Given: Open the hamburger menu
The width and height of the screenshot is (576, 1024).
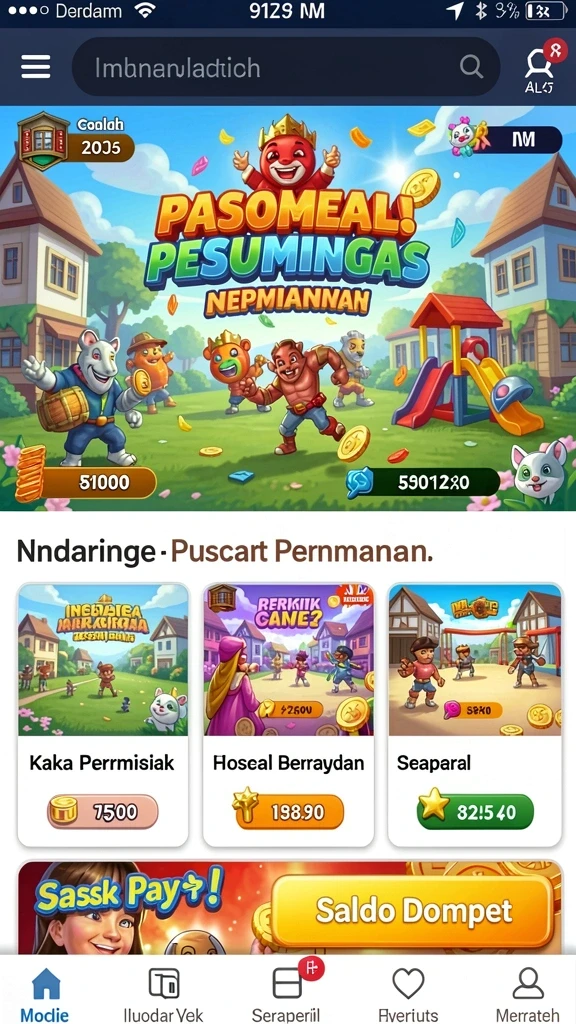Looking at the screenshot, I should (35, 66).
